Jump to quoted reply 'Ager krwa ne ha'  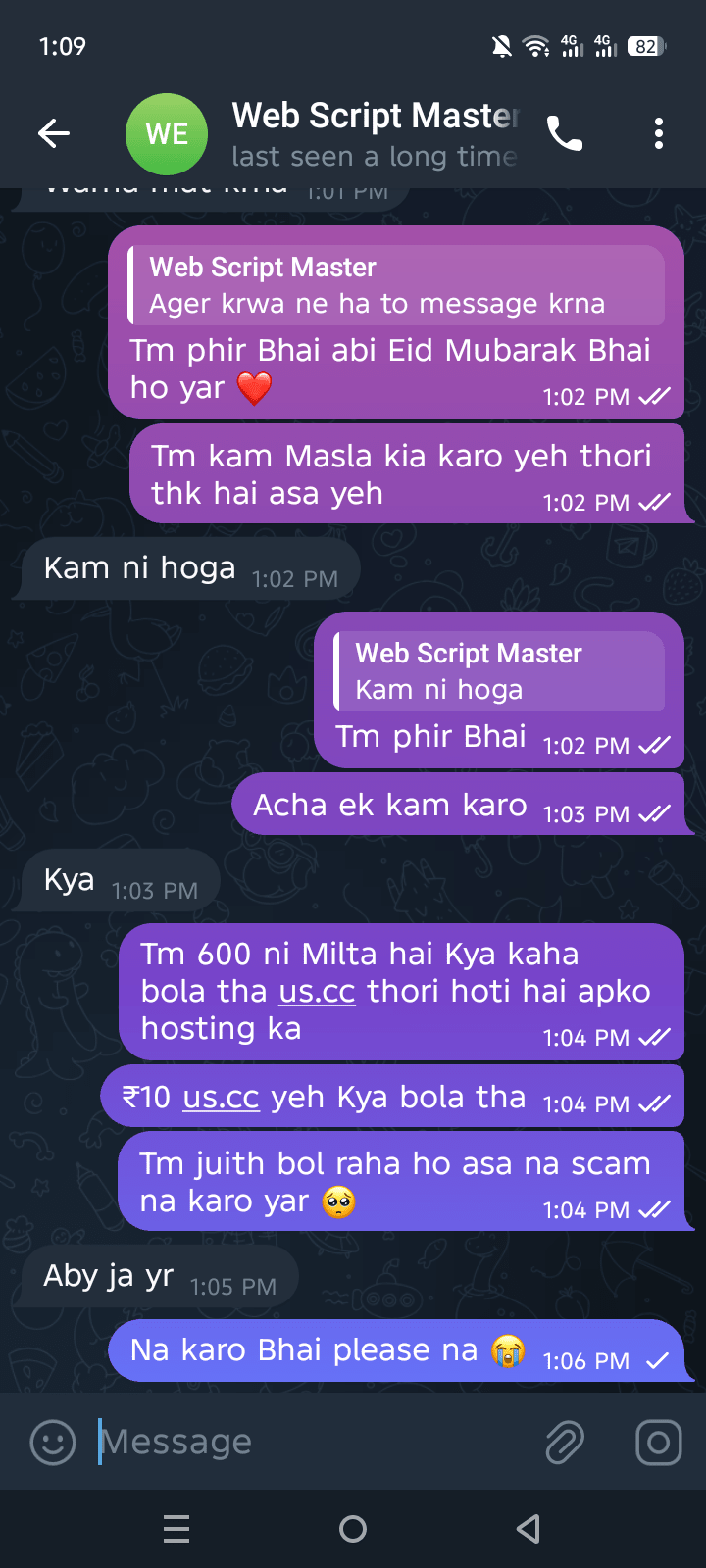tap(397, 285)
